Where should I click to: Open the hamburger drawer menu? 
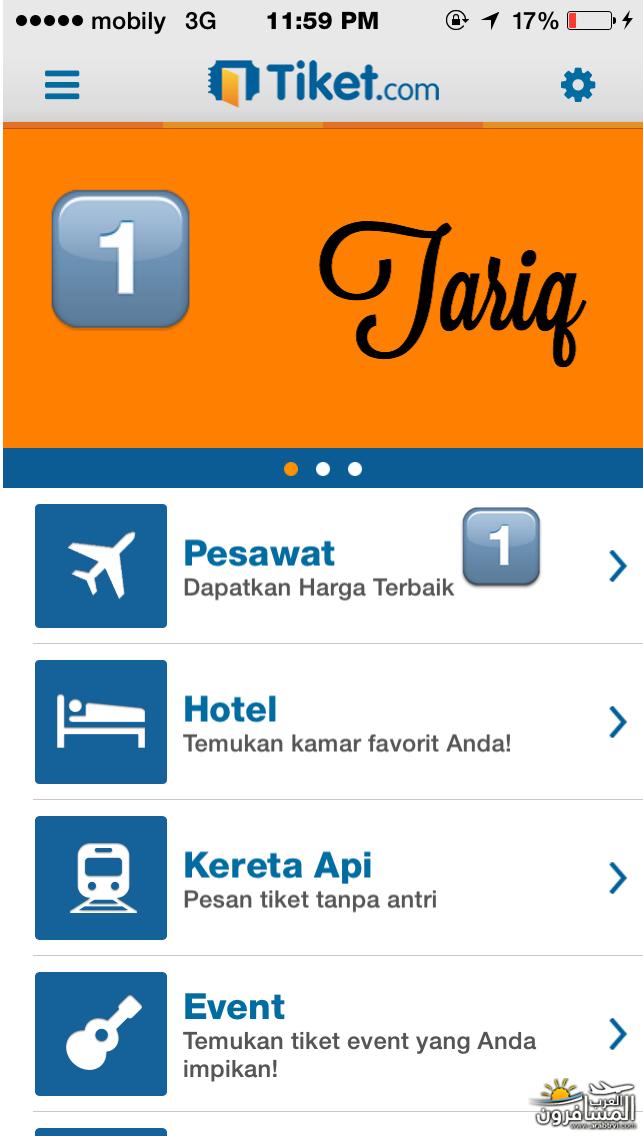click(x=61, y=85)
